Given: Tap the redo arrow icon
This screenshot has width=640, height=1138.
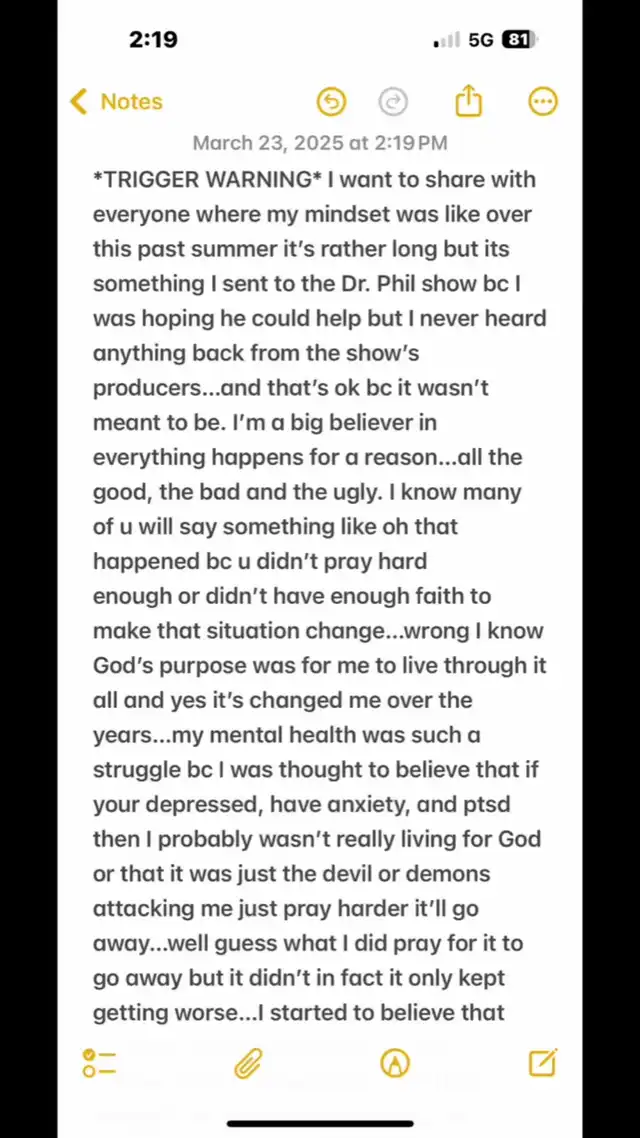Looking at the screenshot, I should (393, 102).
